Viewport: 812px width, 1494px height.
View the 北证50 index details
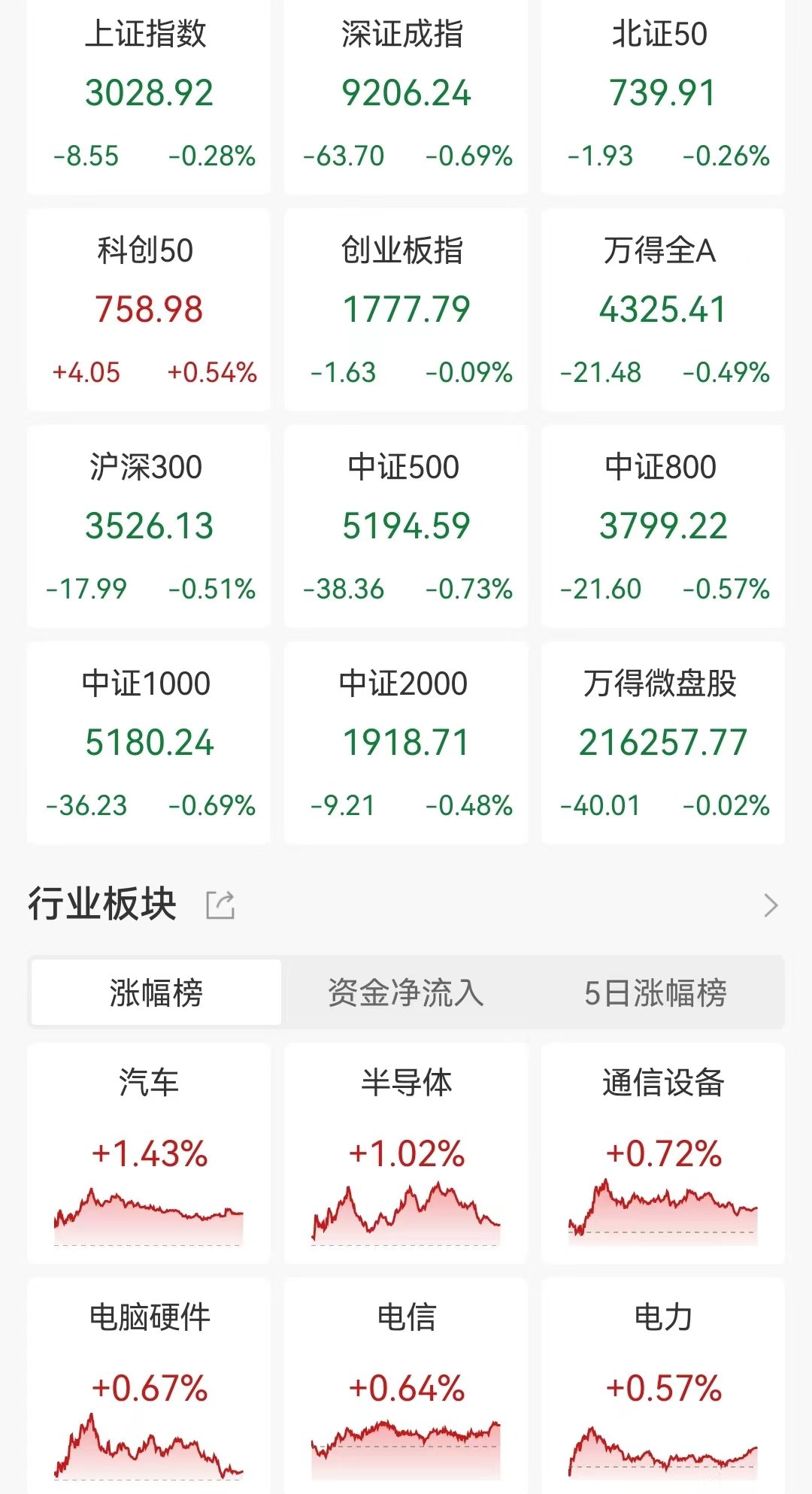coord(663,96)
